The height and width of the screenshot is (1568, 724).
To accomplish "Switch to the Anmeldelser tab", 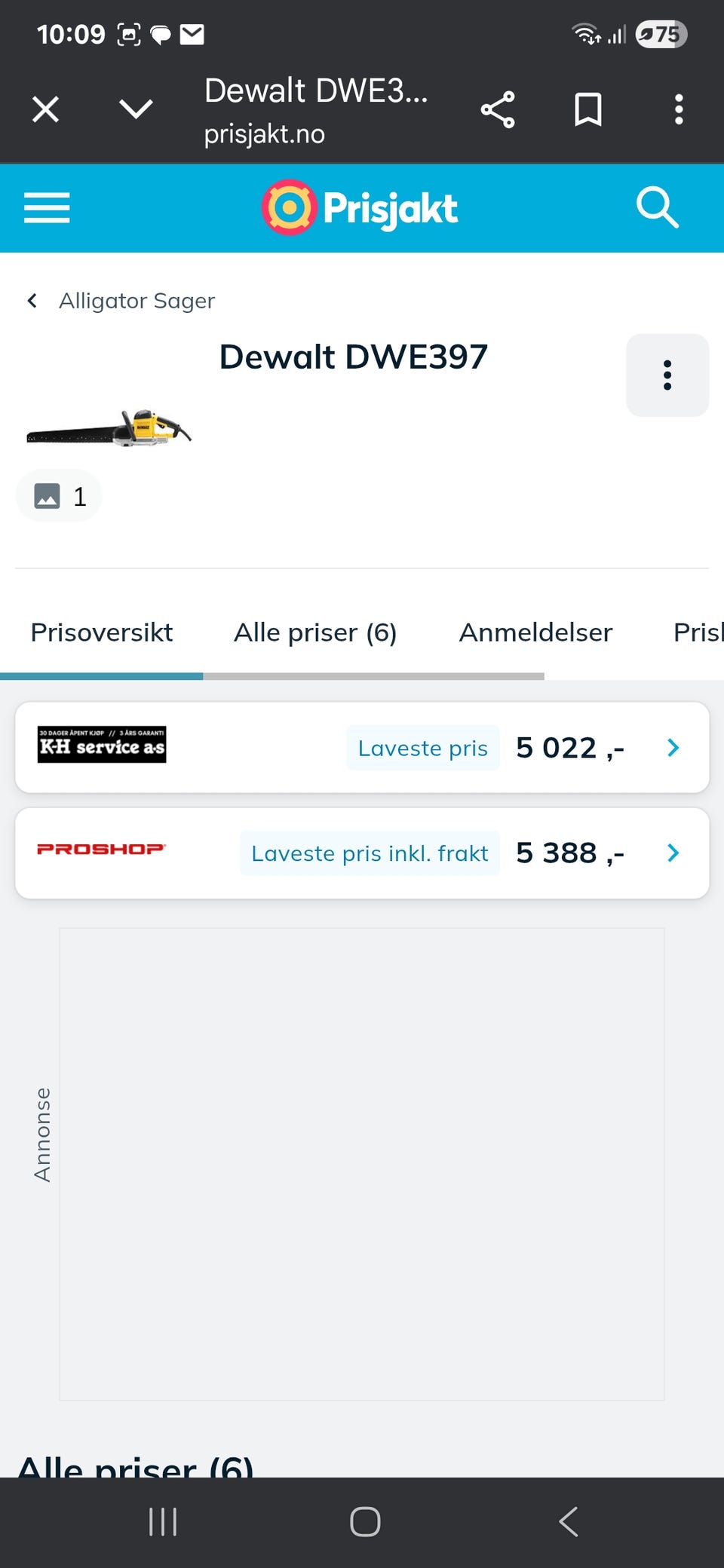I will pyautogui.click(x=535, y=632).
